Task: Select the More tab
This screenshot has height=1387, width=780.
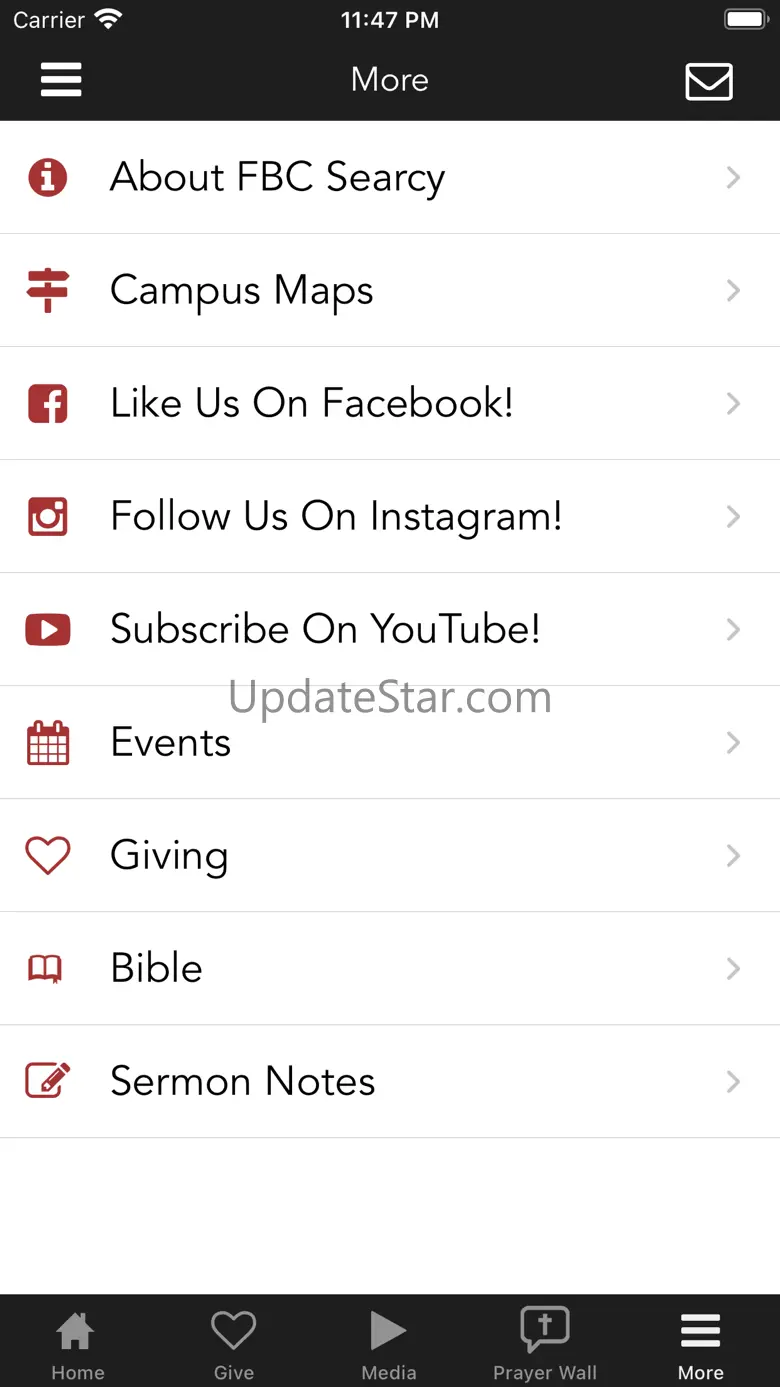Action: [x=701, y=1344]
